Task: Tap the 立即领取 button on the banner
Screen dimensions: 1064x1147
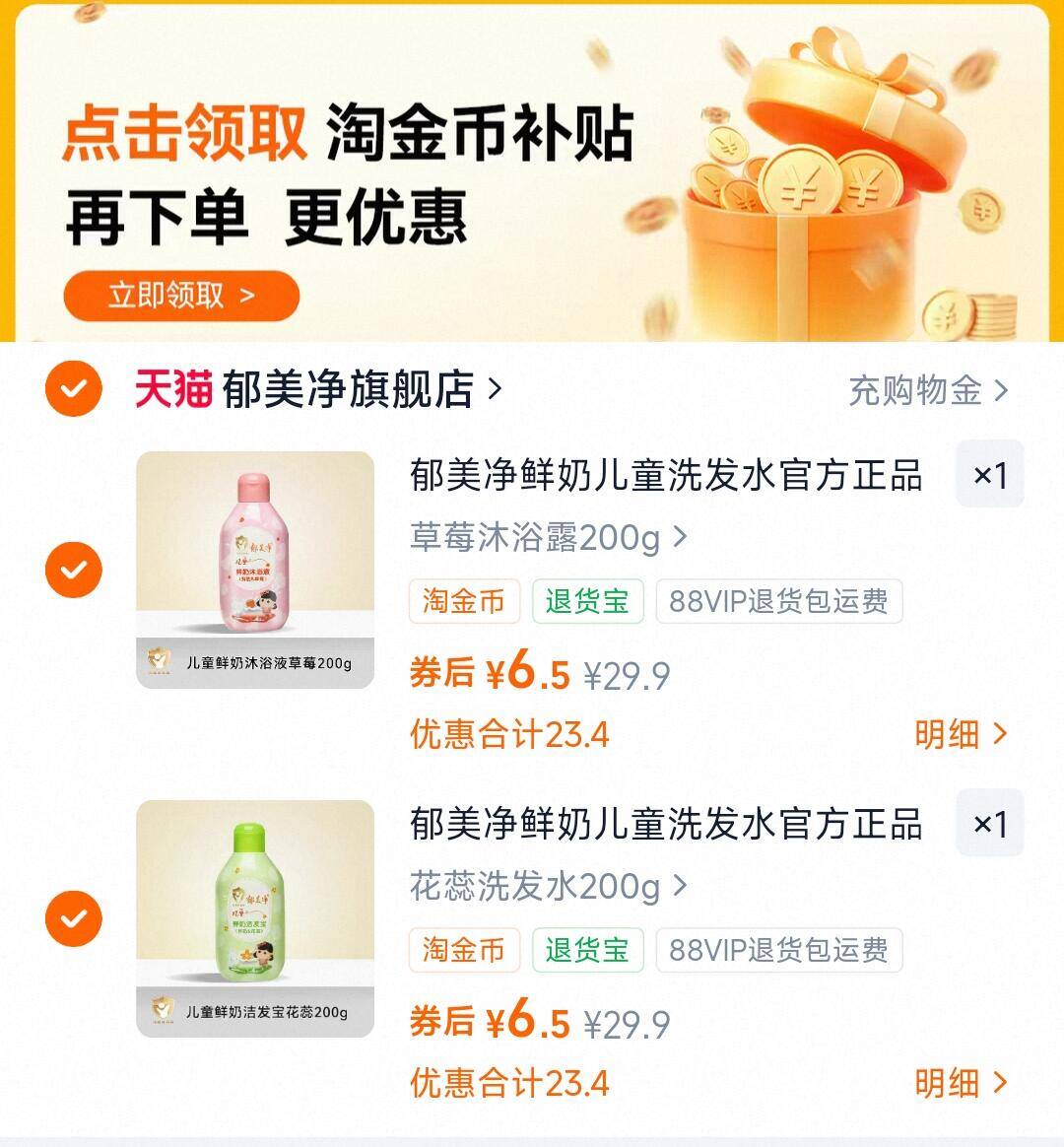Action: coord(181,295)
